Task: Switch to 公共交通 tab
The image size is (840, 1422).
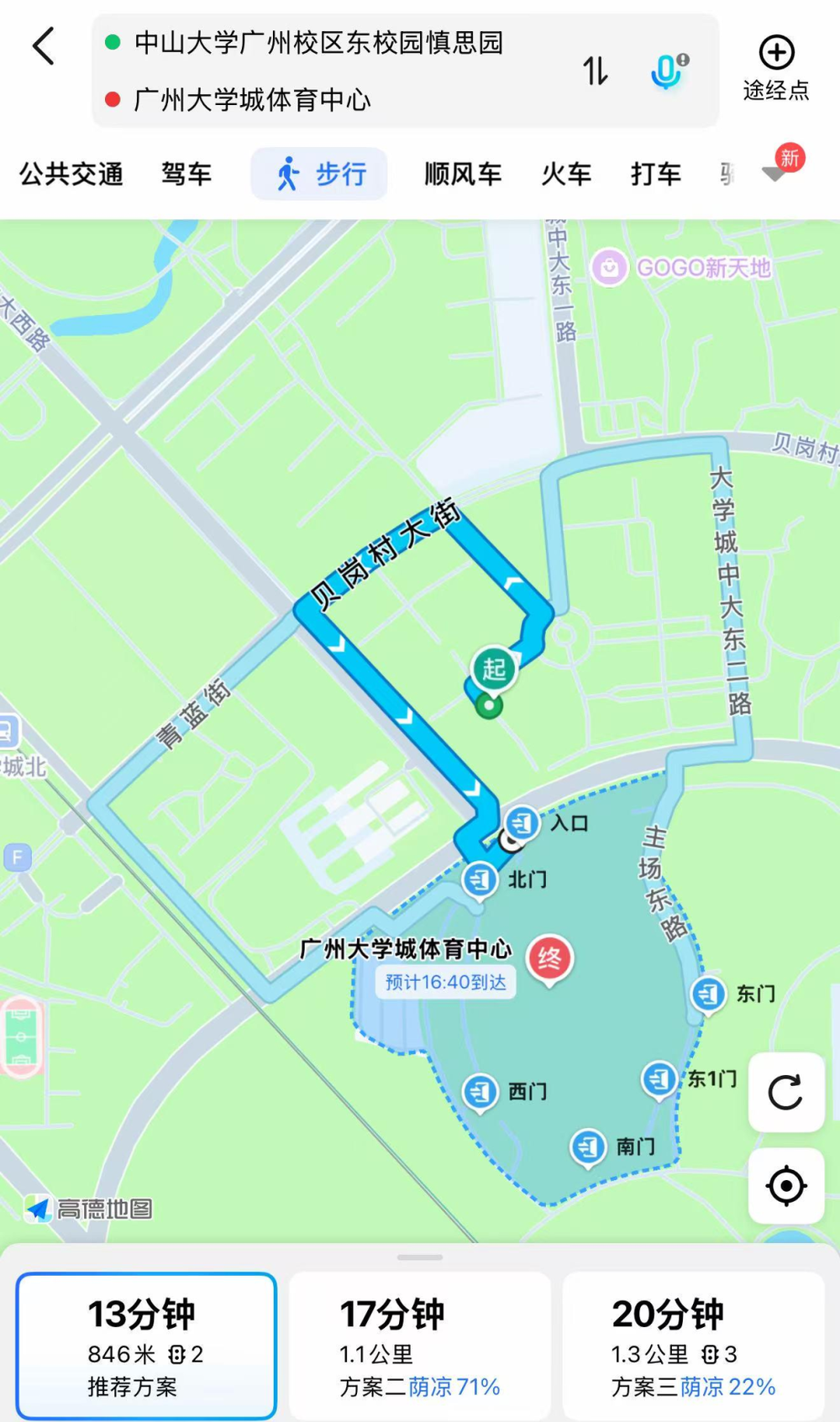Action: [71, 174]
